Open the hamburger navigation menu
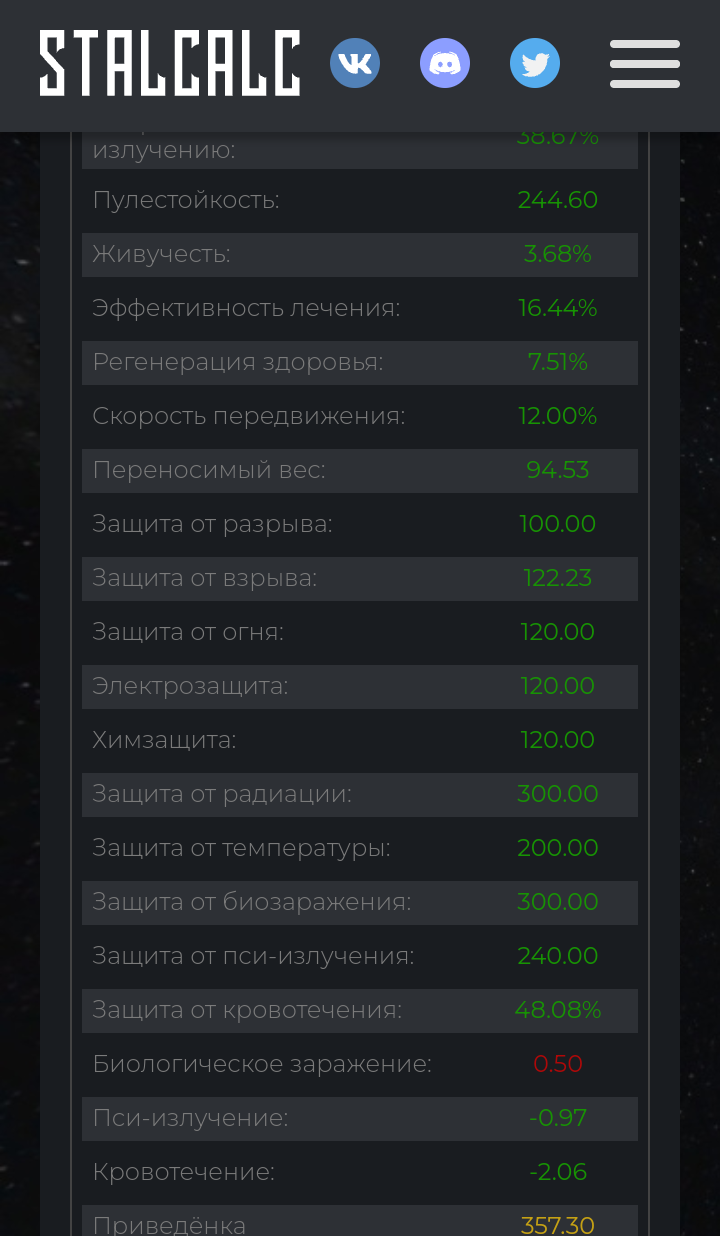The image size is (720, 1236). coord(645,64)
